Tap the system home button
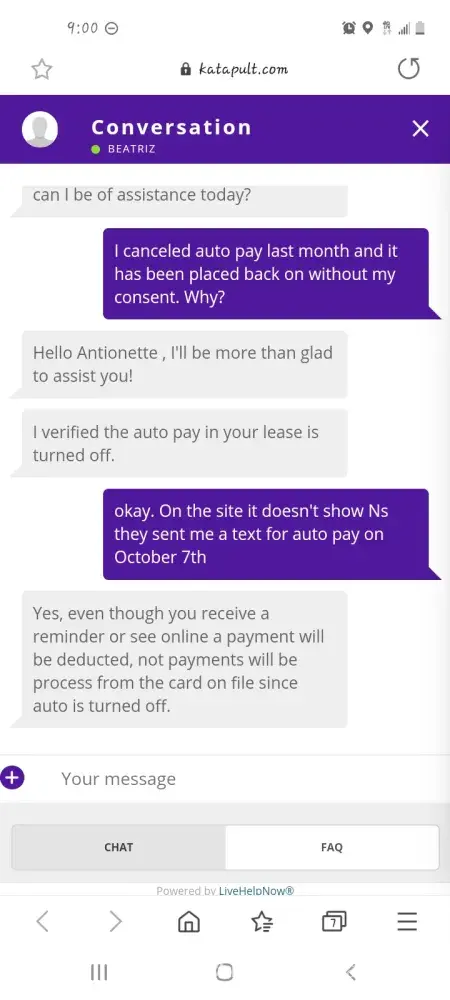This screenshot has width=450, height=1000. 224,972
